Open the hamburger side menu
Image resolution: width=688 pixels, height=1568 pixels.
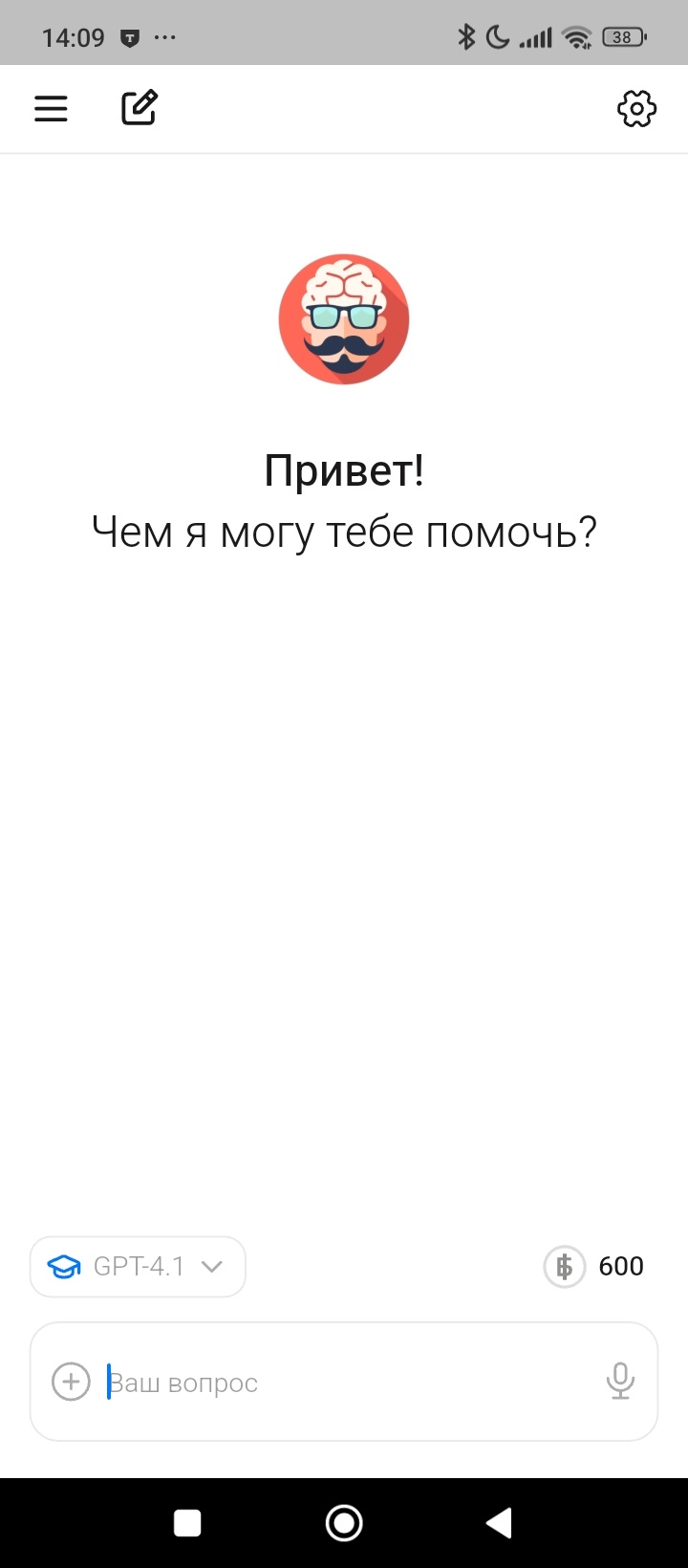[51, 109]
